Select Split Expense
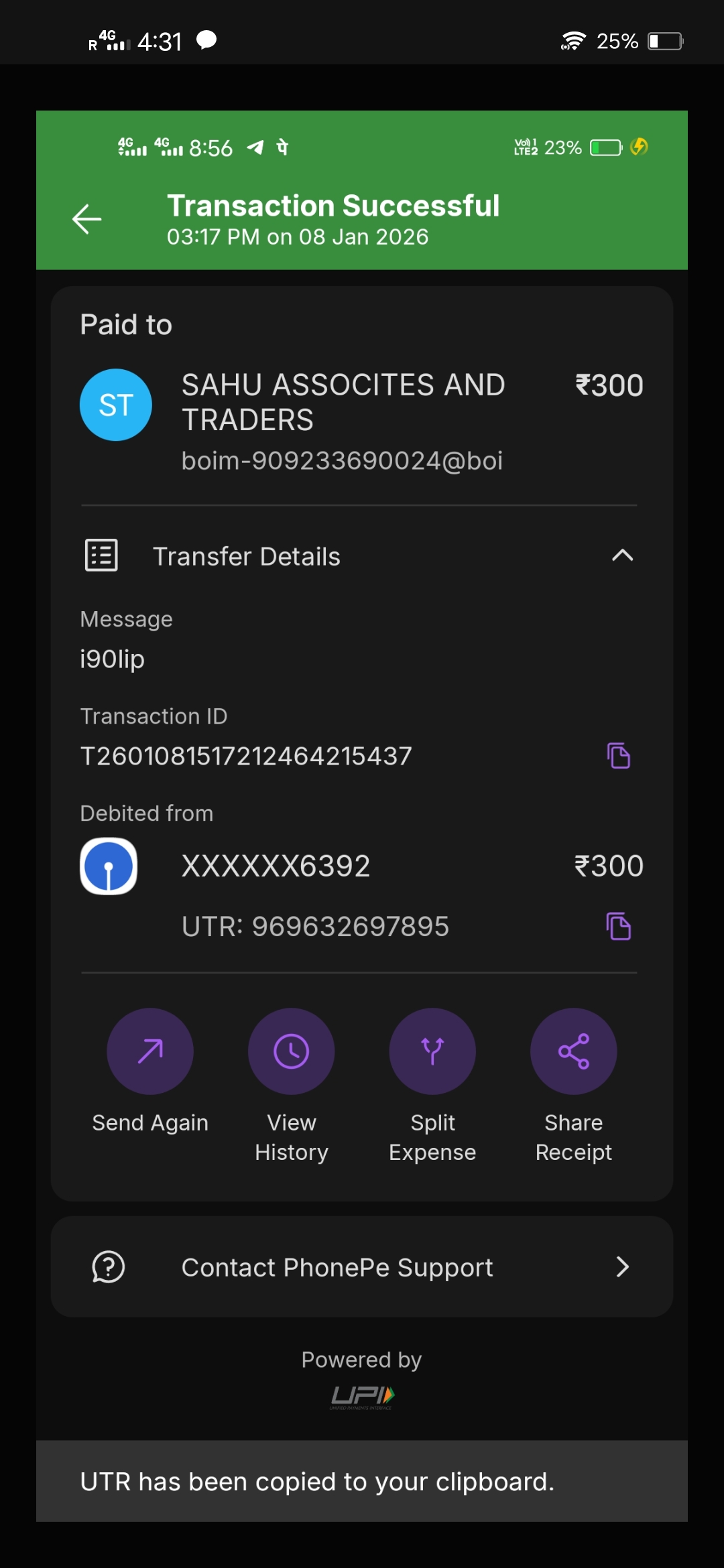The image size is (724, 1568). click(432, 1051)
